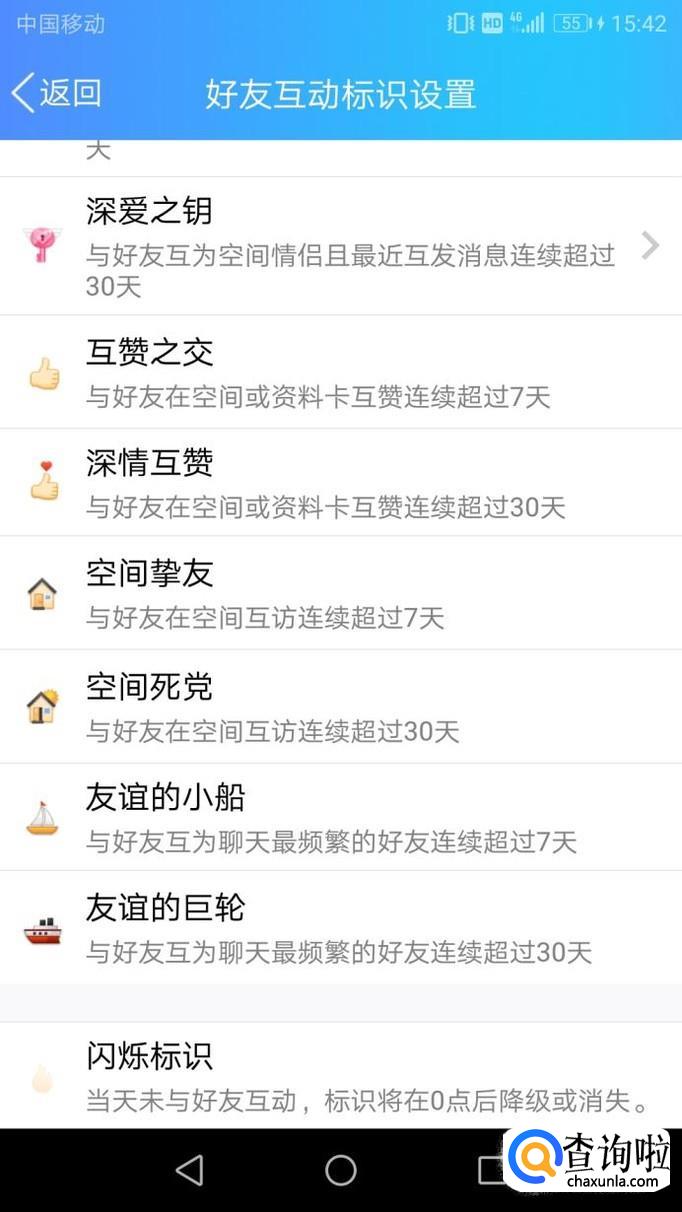Tap the system back navigation button

pos(189,1169)
